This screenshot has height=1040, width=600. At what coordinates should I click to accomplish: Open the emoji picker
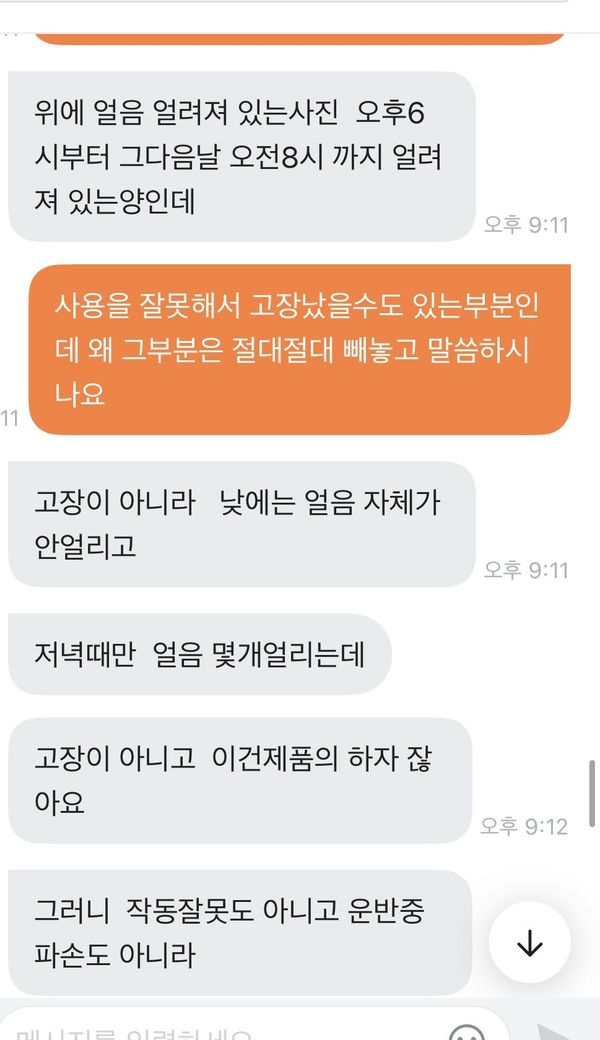pyautogui.click(x=469, y=1032)
